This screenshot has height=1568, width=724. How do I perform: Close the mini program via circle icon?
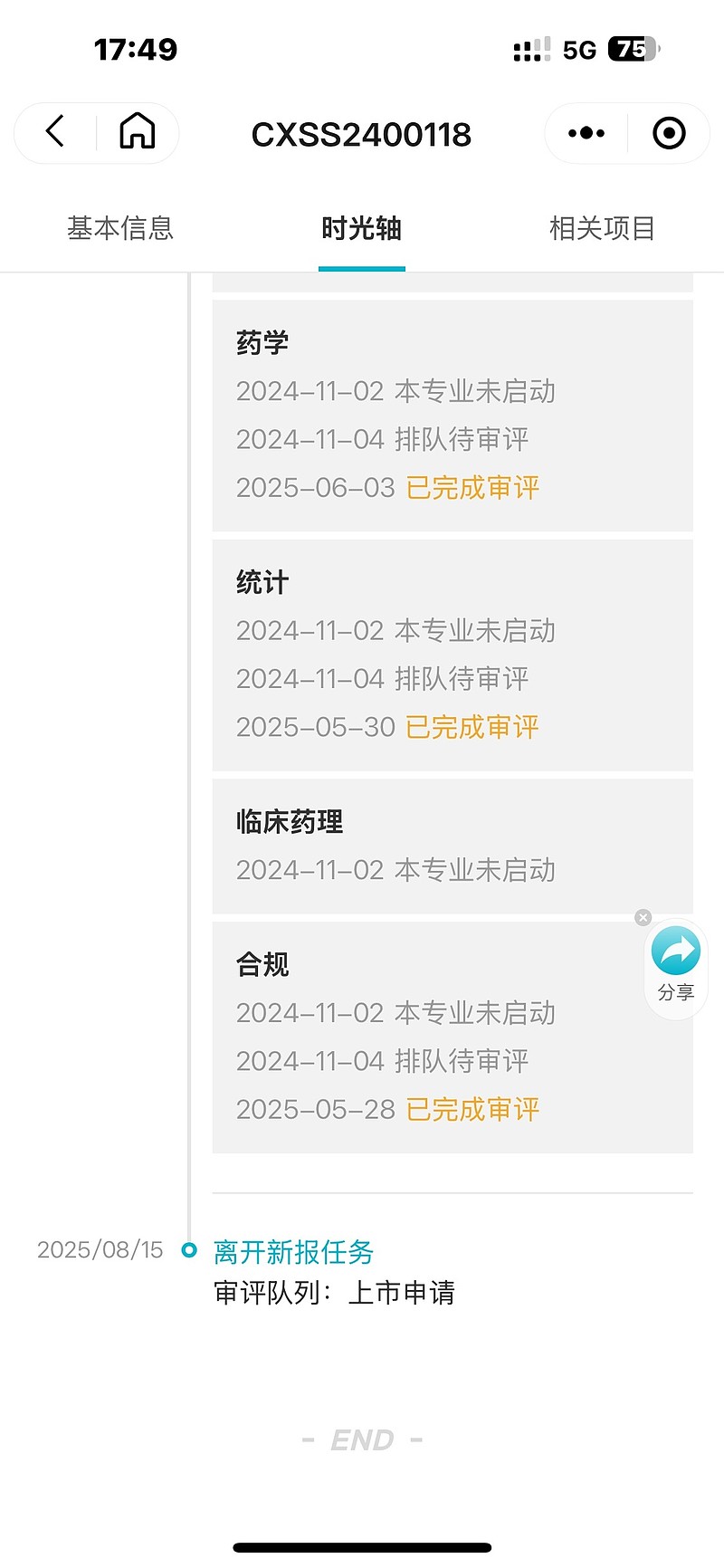[x=669, y=133]
